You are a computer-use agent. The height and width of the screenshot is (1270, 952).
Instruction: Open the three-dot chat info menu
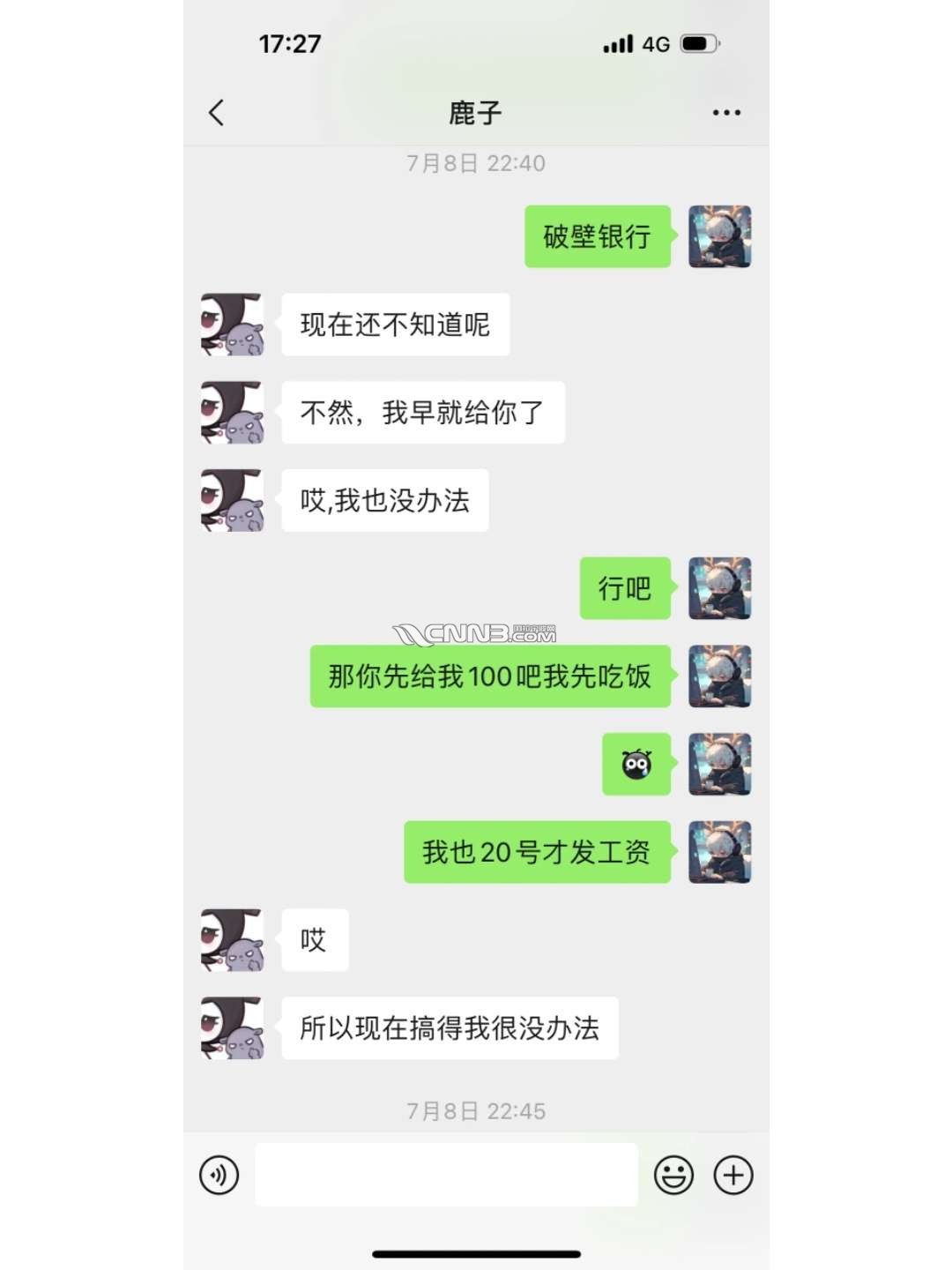pos(725,113)
